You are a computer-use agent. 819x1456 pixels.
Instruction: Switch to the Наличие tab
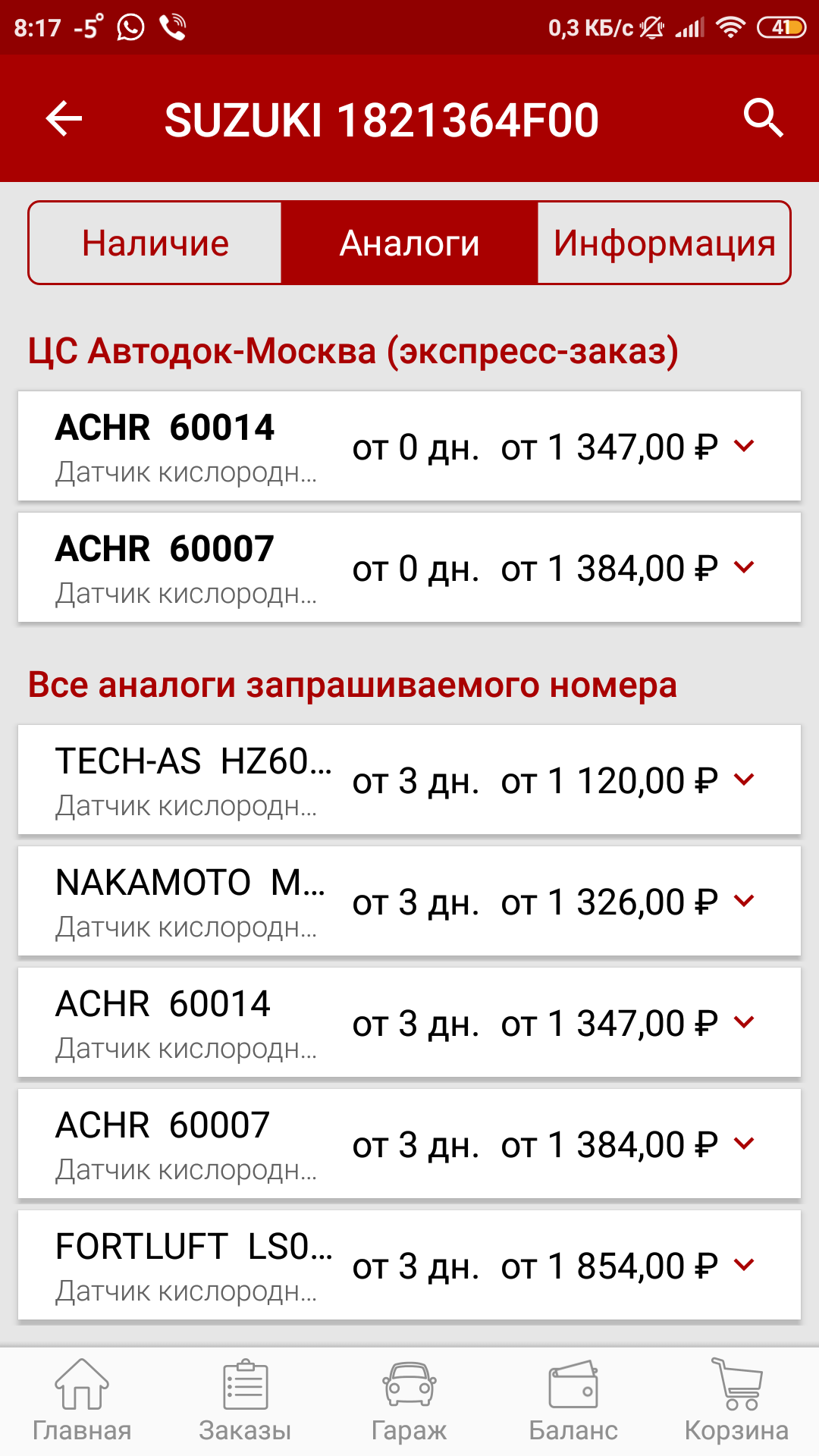click(155, 243)
